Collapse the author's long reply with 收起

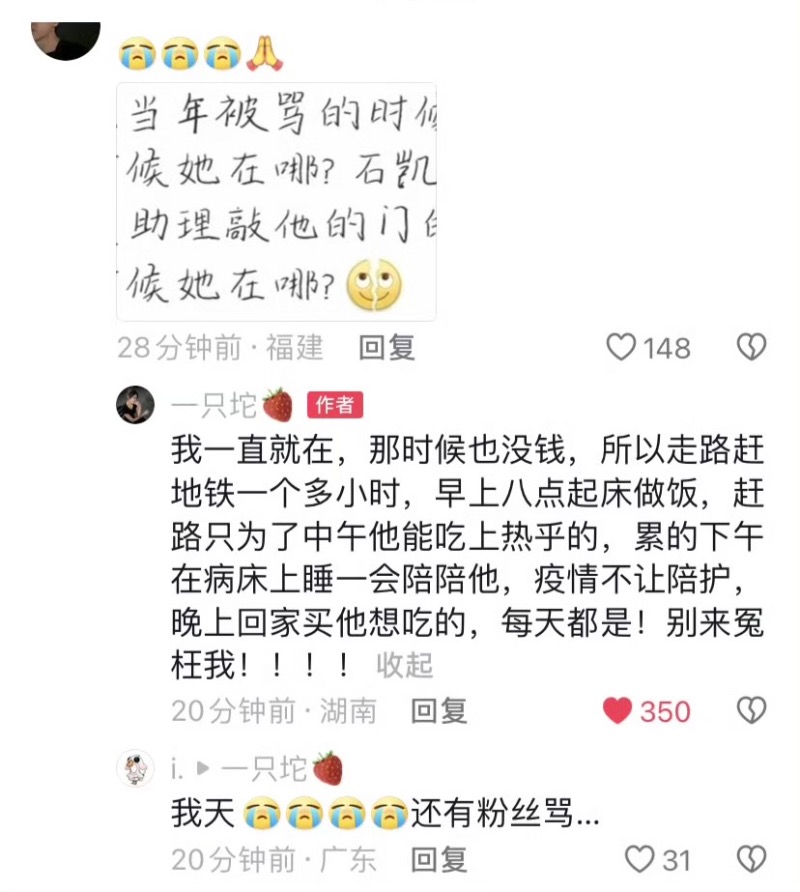(x=404, y=664)
